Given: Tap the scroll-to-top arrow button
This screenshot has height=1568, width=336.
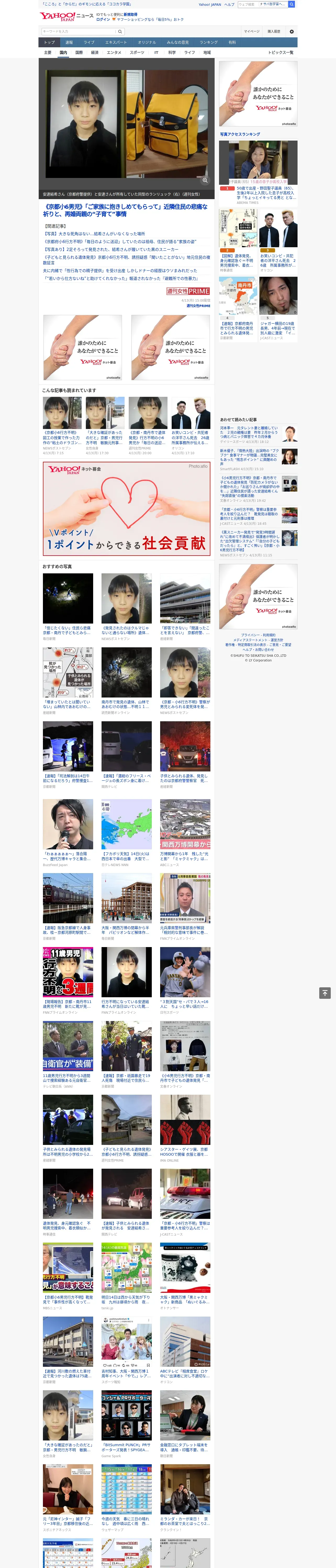Looking at the screenshot, I should click(325, 993).
